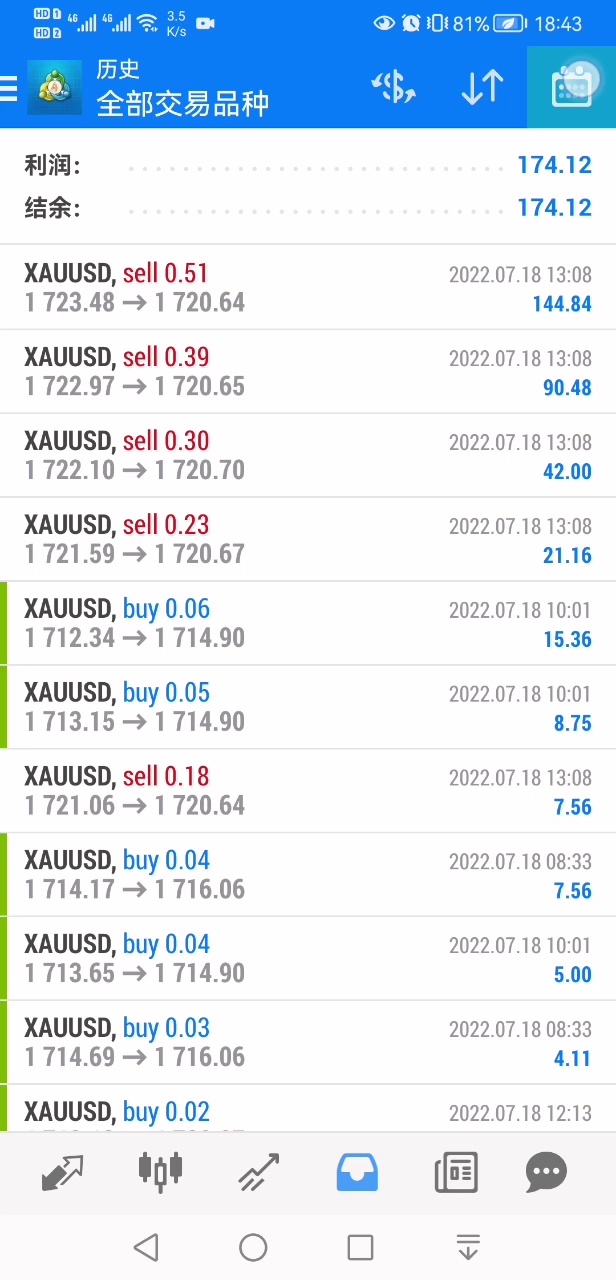Switch to the trade tab
Screen dimensions: 616x1280
click(259, 1172)
